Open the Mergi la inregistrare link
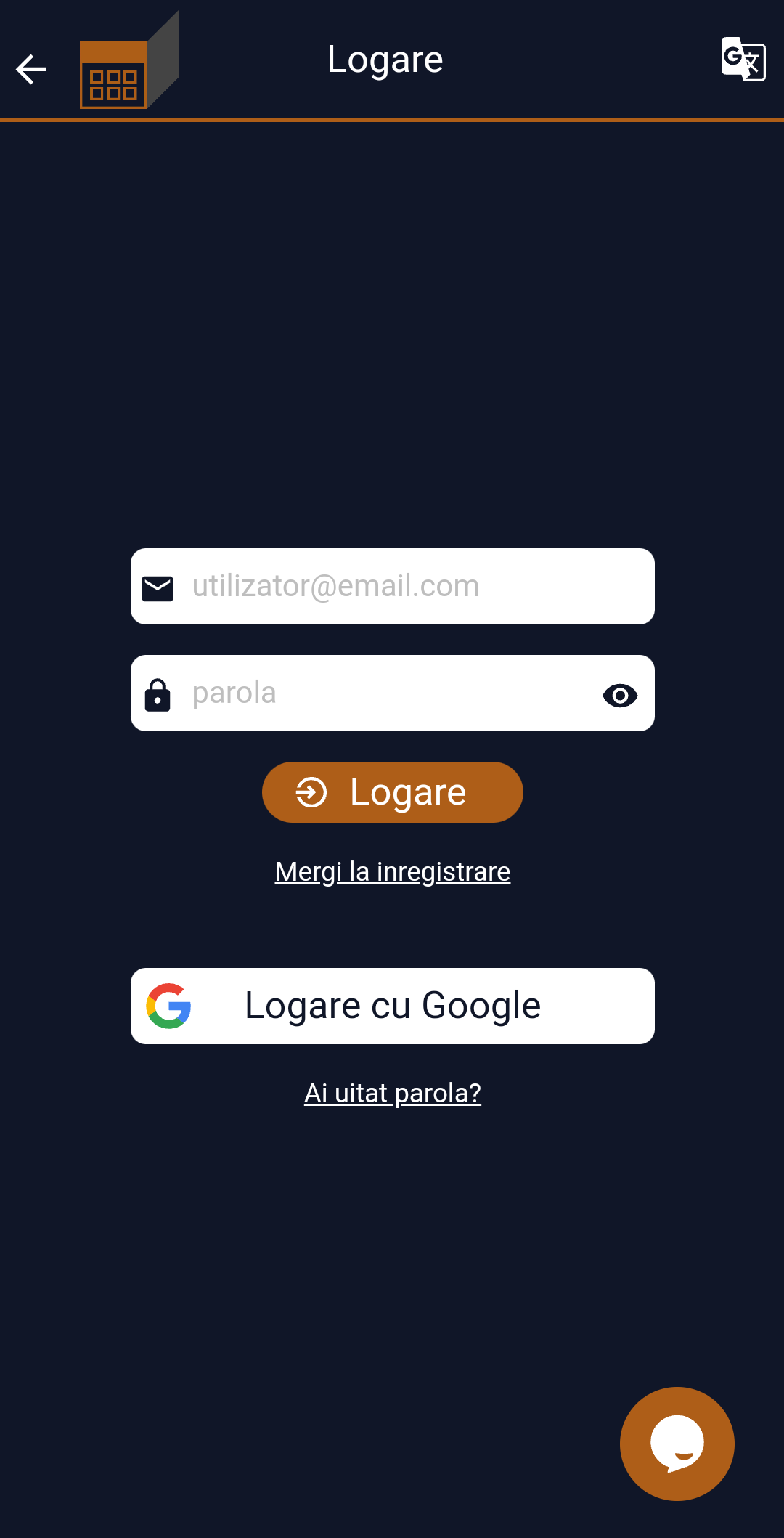Viewport: 784px width, 1538px height. [x=392, y=871]
